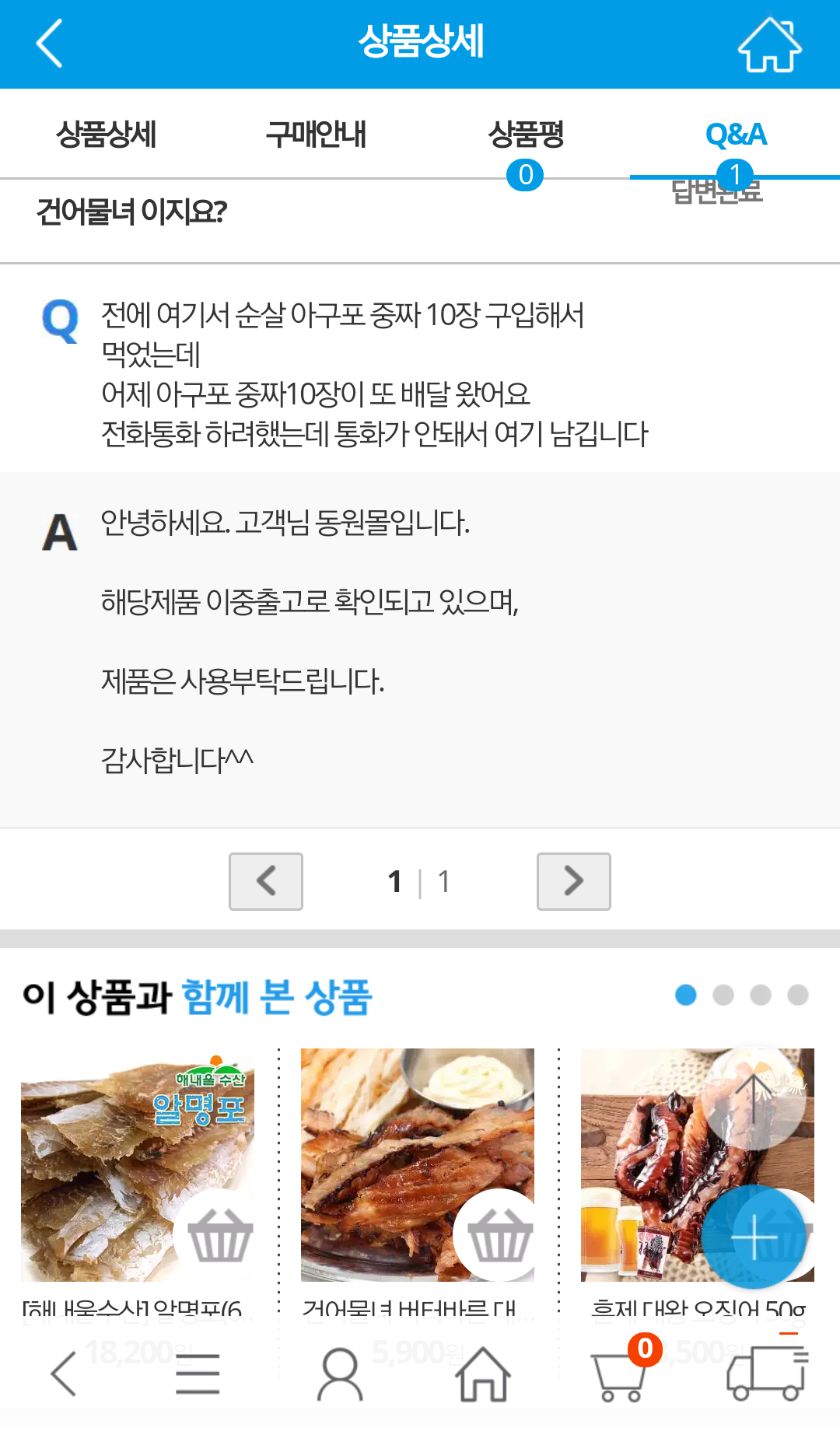Tap the blue plus floating button
This screenshot has width=840, height=1435.
[753, 1237]
